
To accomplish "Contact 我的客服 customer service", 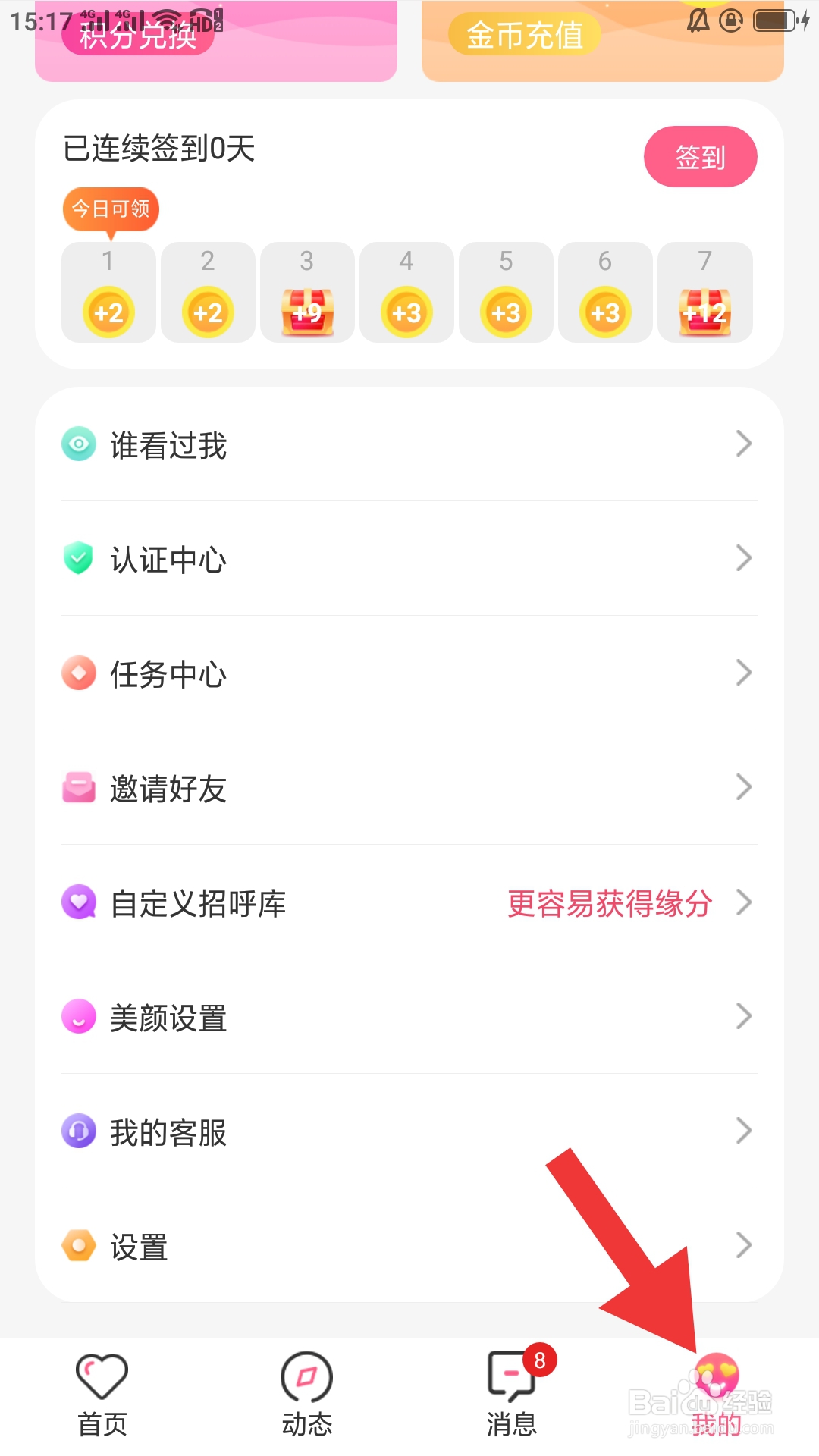I will click(409, 1131).
